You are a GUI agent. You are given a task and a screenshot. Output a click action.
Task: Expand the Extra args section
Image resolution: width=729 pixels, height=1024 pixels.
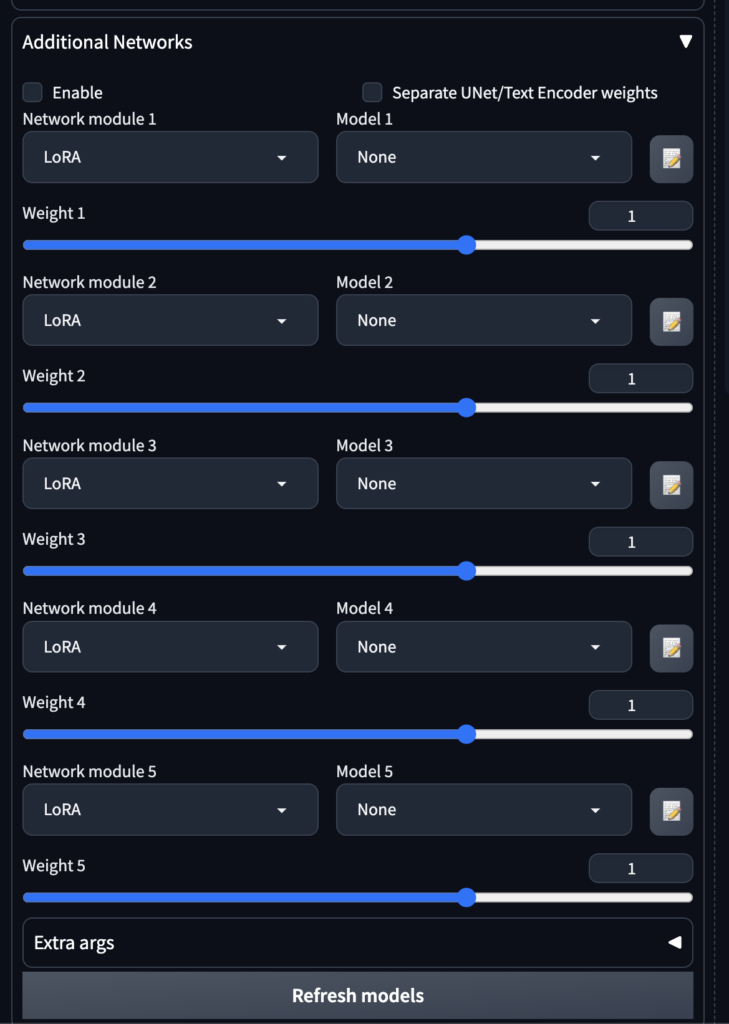pyautogui.click(x=357, y=943)
